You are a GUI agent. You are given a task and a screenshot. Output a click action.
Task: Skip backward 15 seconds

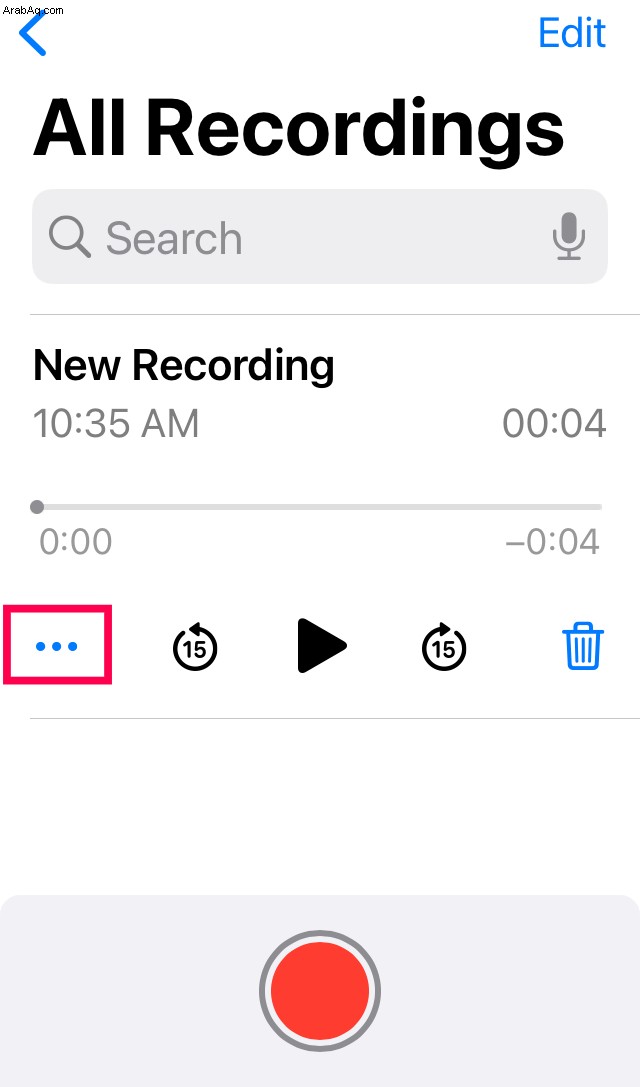tap(195, 646)
